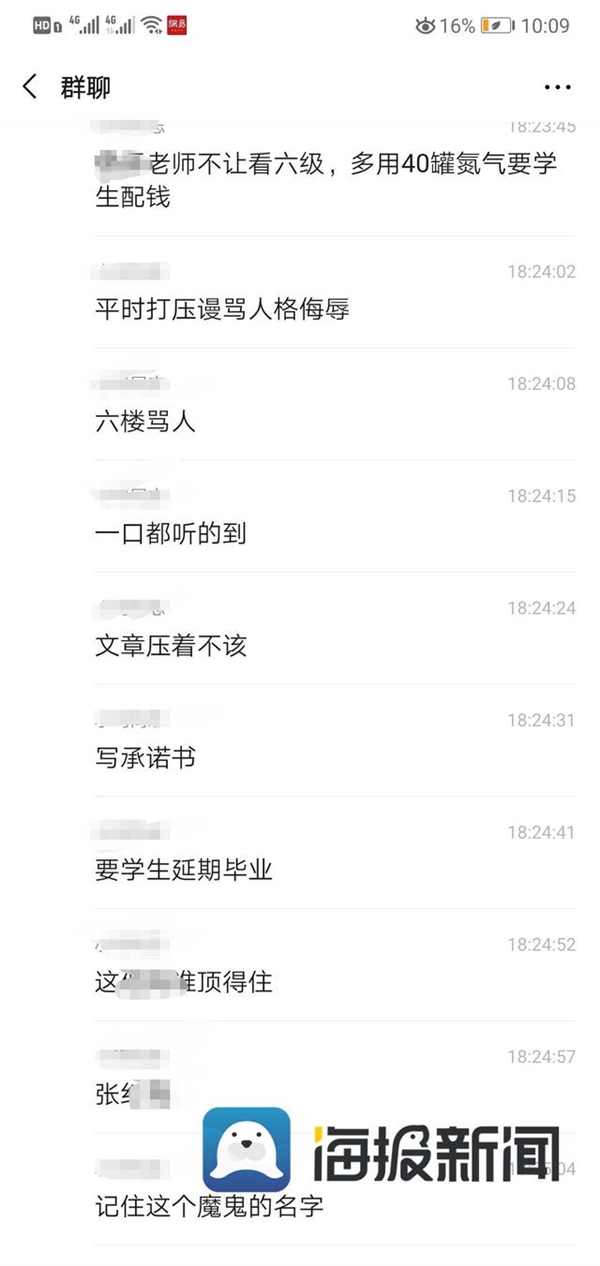Tap the message 记住这个魔鬼的名字
This screenshot has width=600, height=1266.
[x=335, y=1189]
